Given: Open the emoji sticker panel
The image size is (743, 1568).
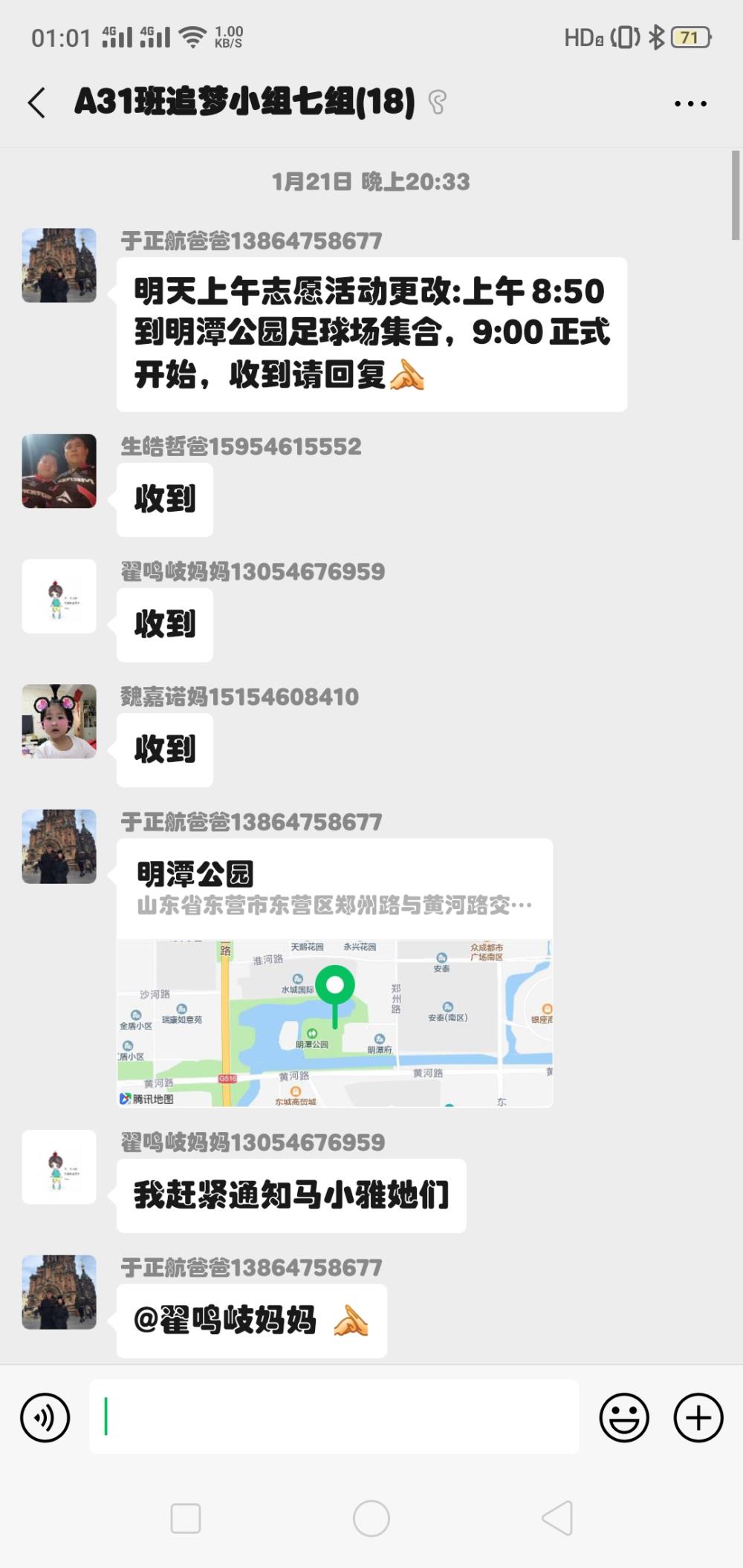Looking at the screenshot, I should pos(624,1417).
